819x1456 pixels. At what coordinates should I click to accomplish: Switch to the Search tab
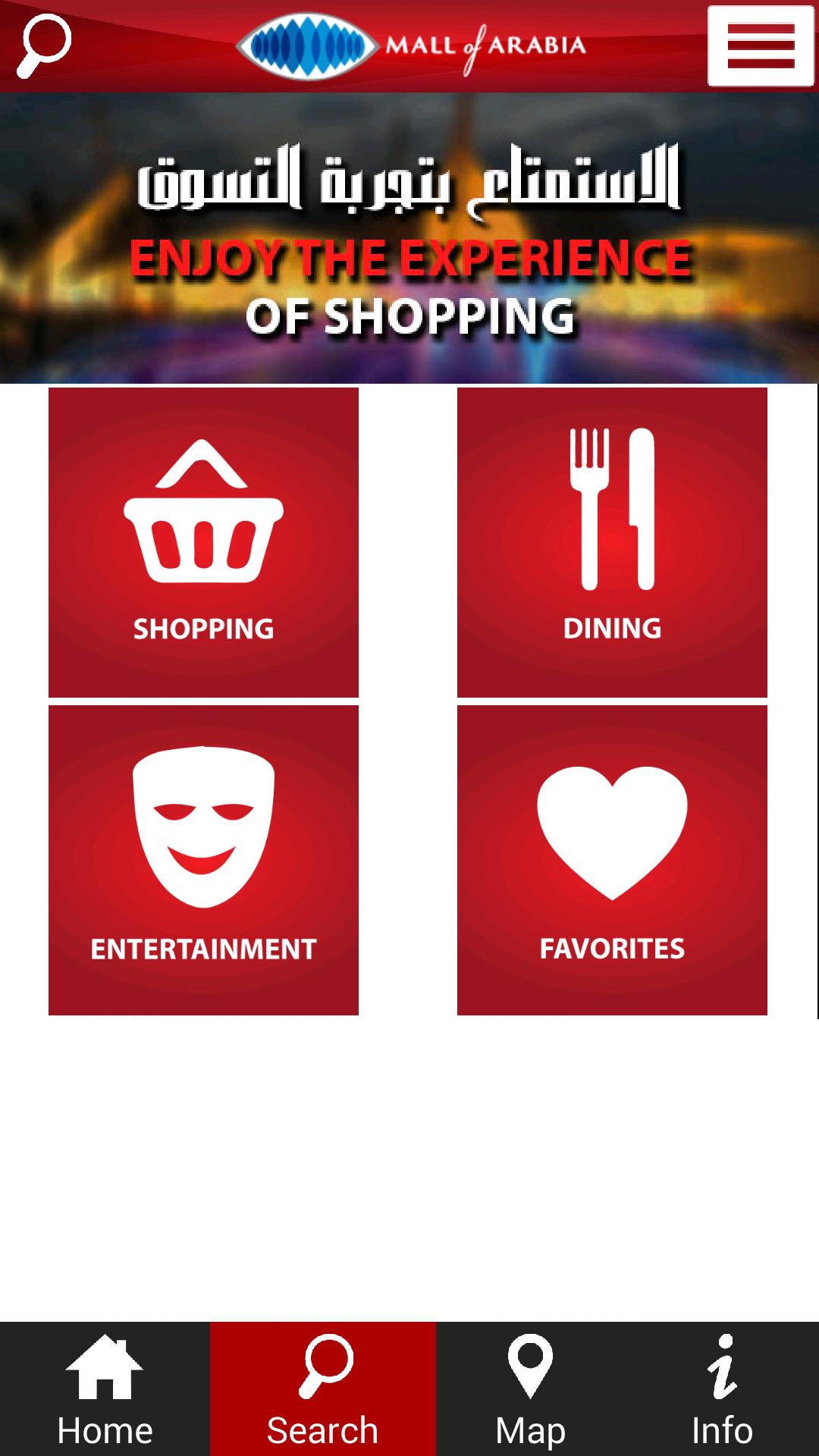pos(323,1389)
